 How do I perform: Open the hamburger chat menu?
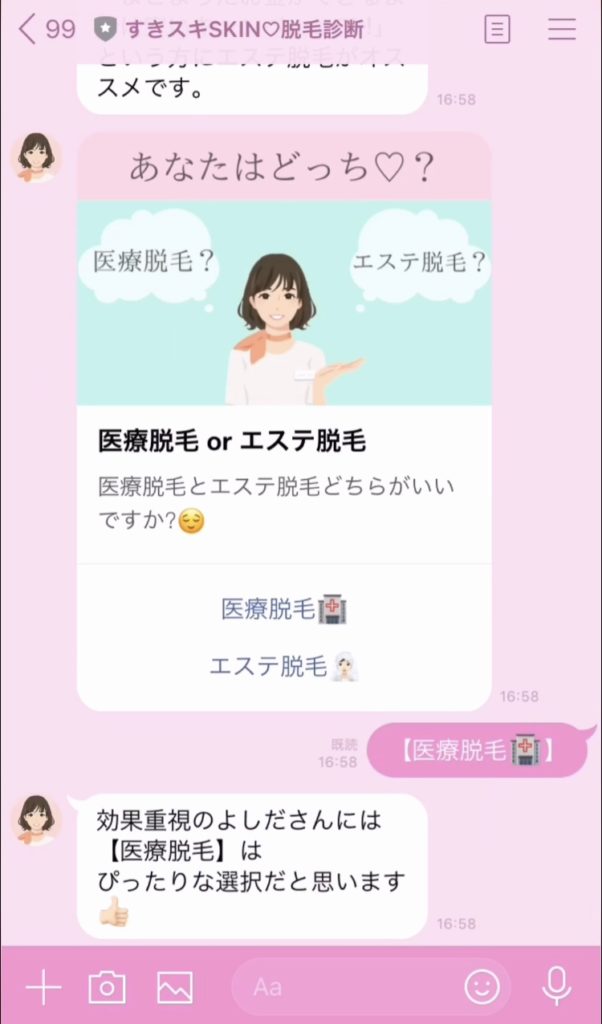(x=562, y=29)
